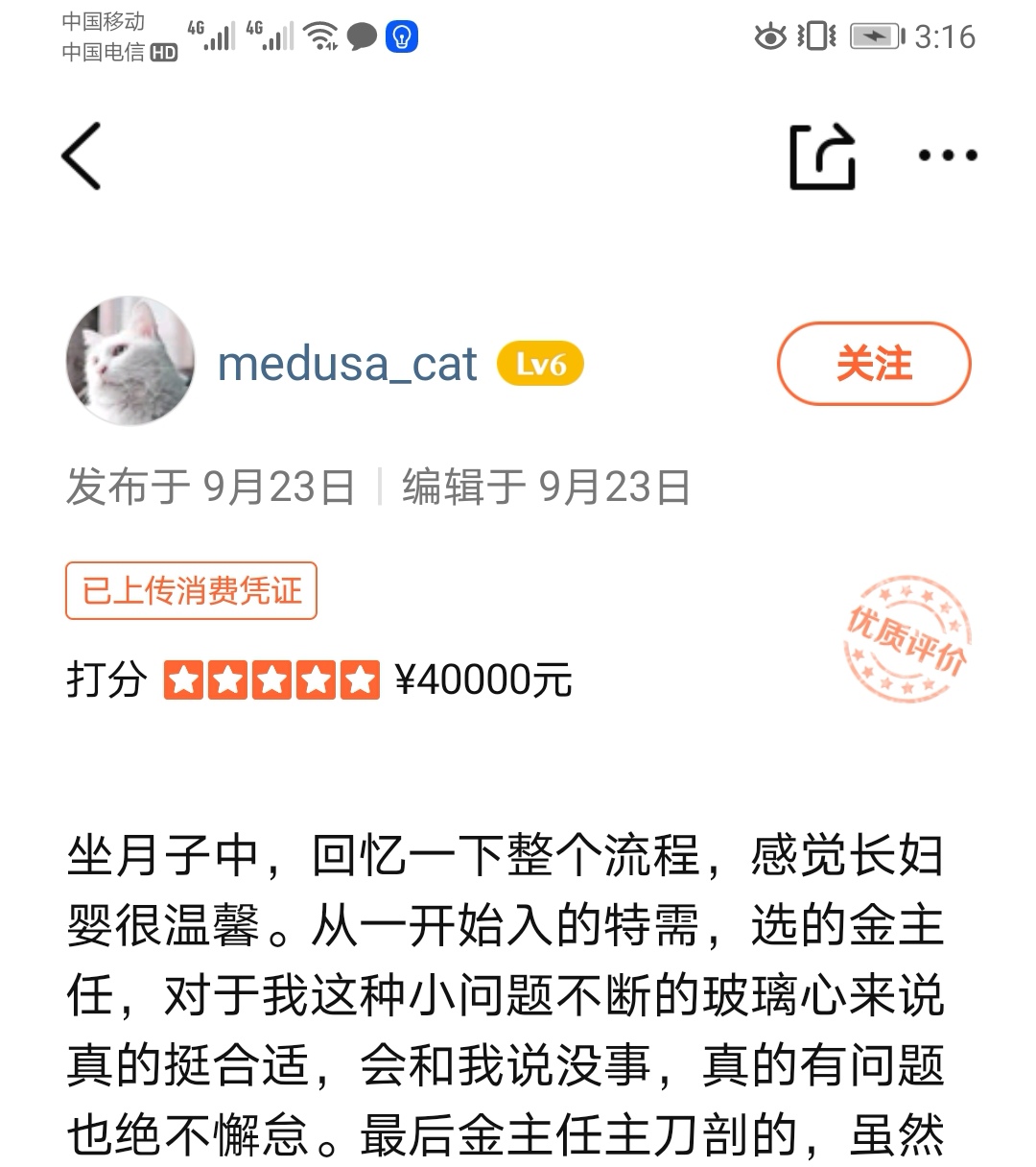Open the three-dot overflow menu
Screen dimensions: 1036x1167
click(948, 155)
